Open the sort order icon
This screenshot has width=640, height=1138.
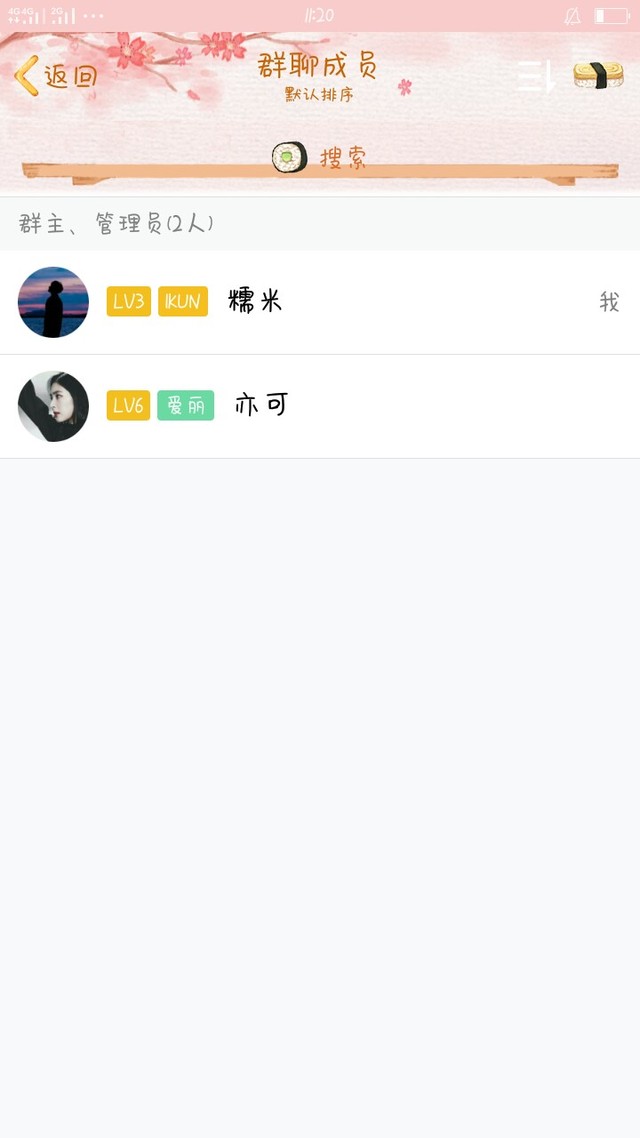(536, 75)
